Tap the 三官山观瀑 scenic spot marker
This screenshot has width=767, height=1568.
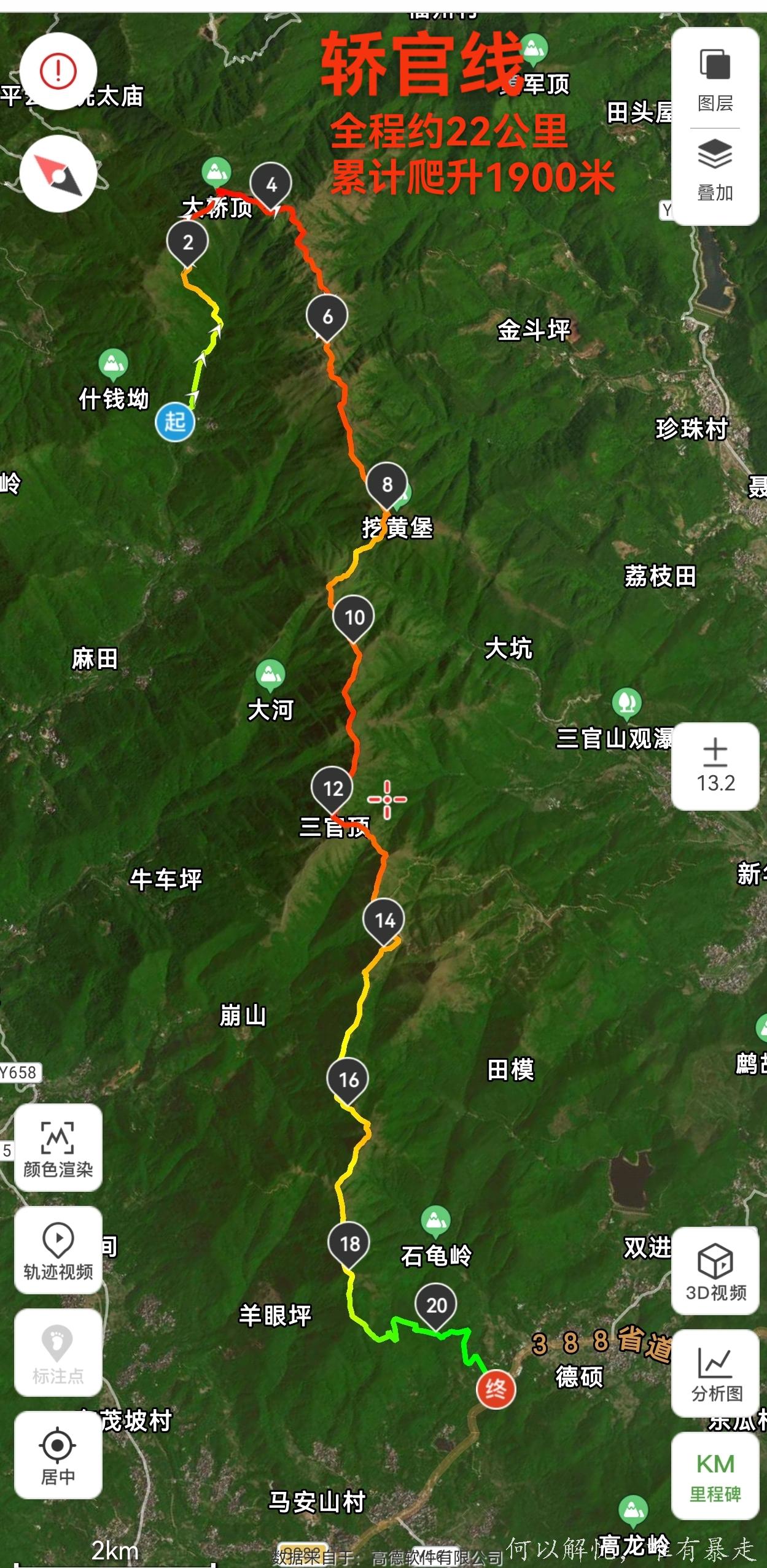pos(626,703)
